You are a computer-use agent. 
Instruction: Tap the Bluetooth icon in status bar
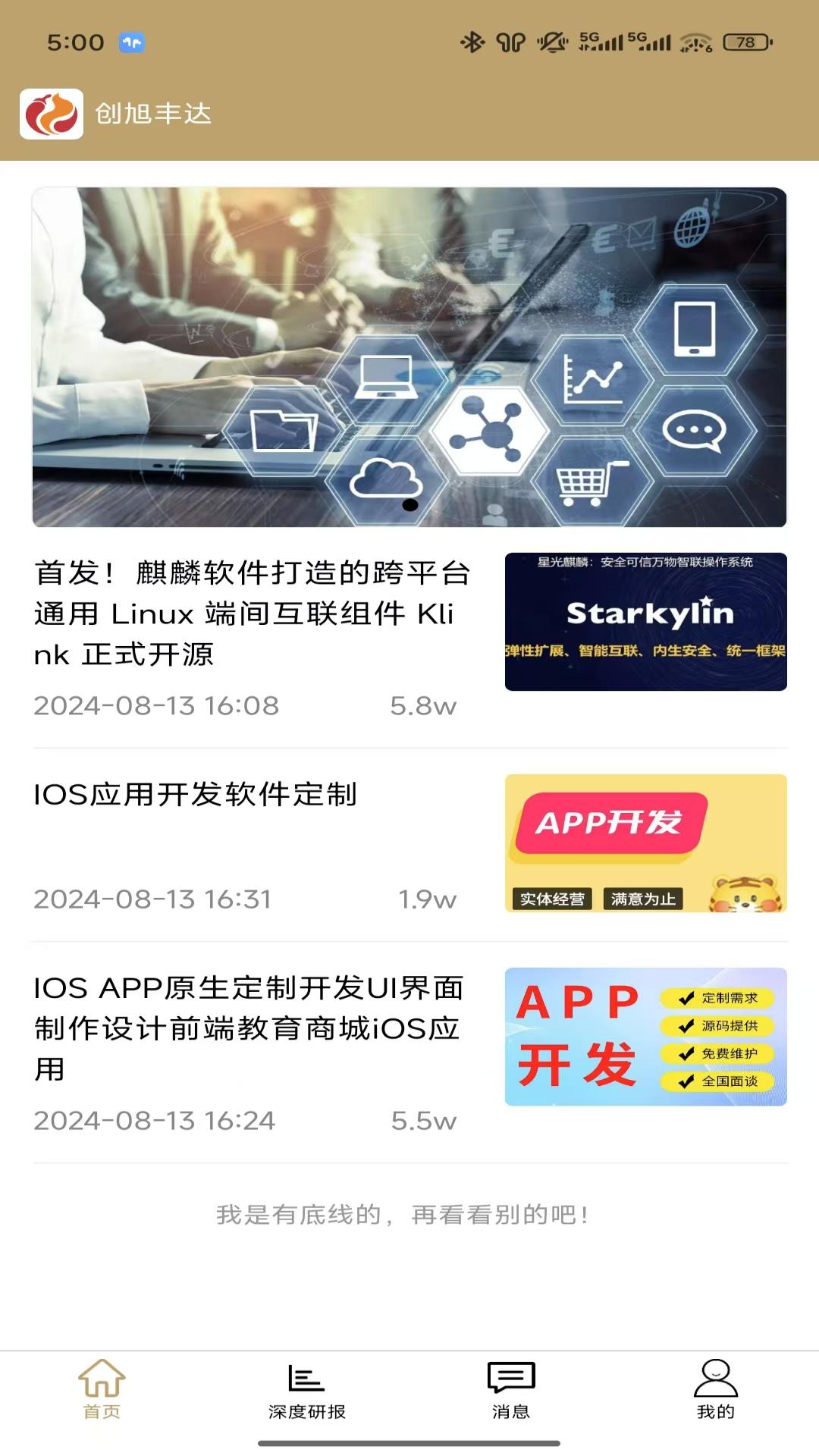click(x=472, y=43)
